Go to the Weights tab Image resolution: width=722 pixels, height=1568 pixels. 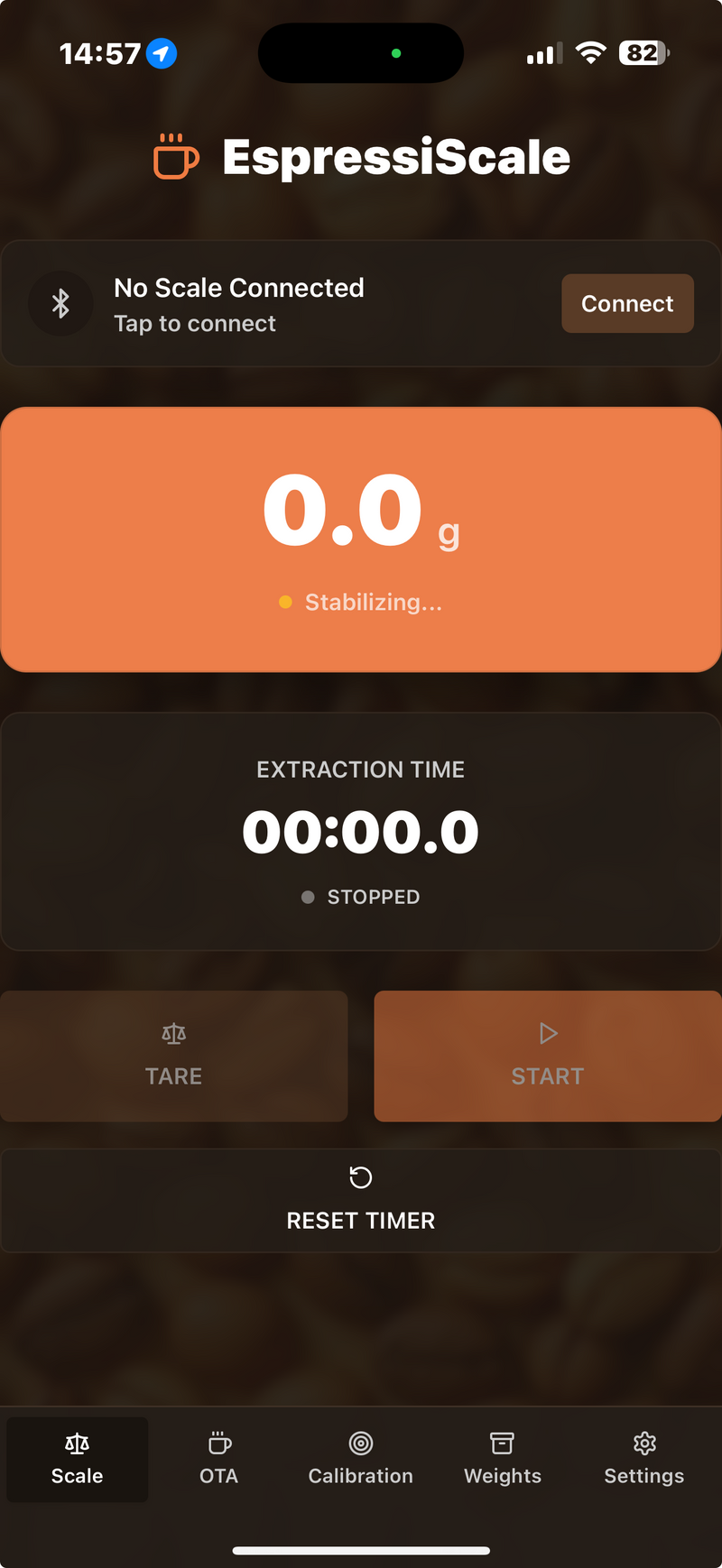coord(503,1459)
